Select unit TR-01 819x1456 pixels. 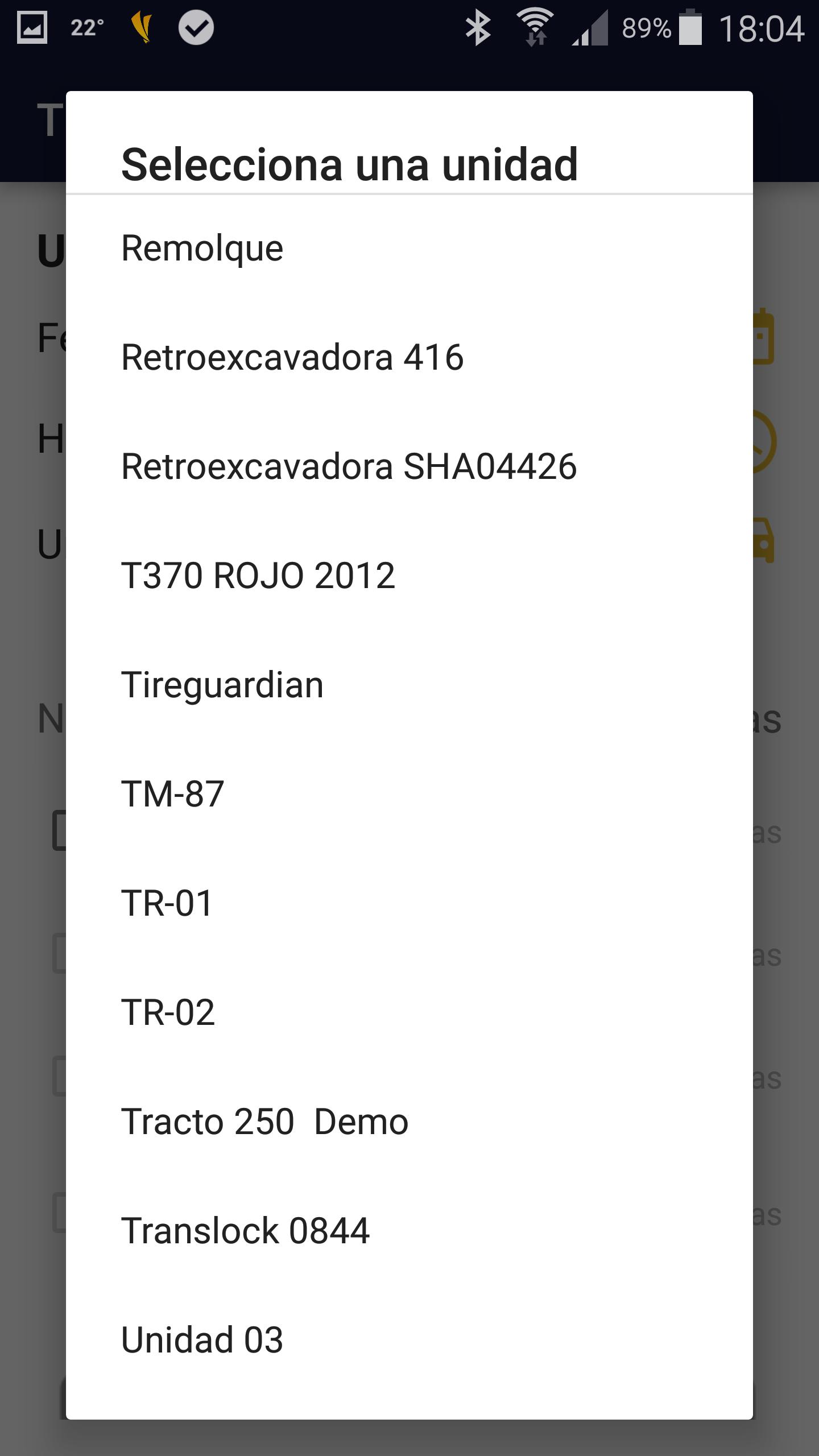coord(167,903)
